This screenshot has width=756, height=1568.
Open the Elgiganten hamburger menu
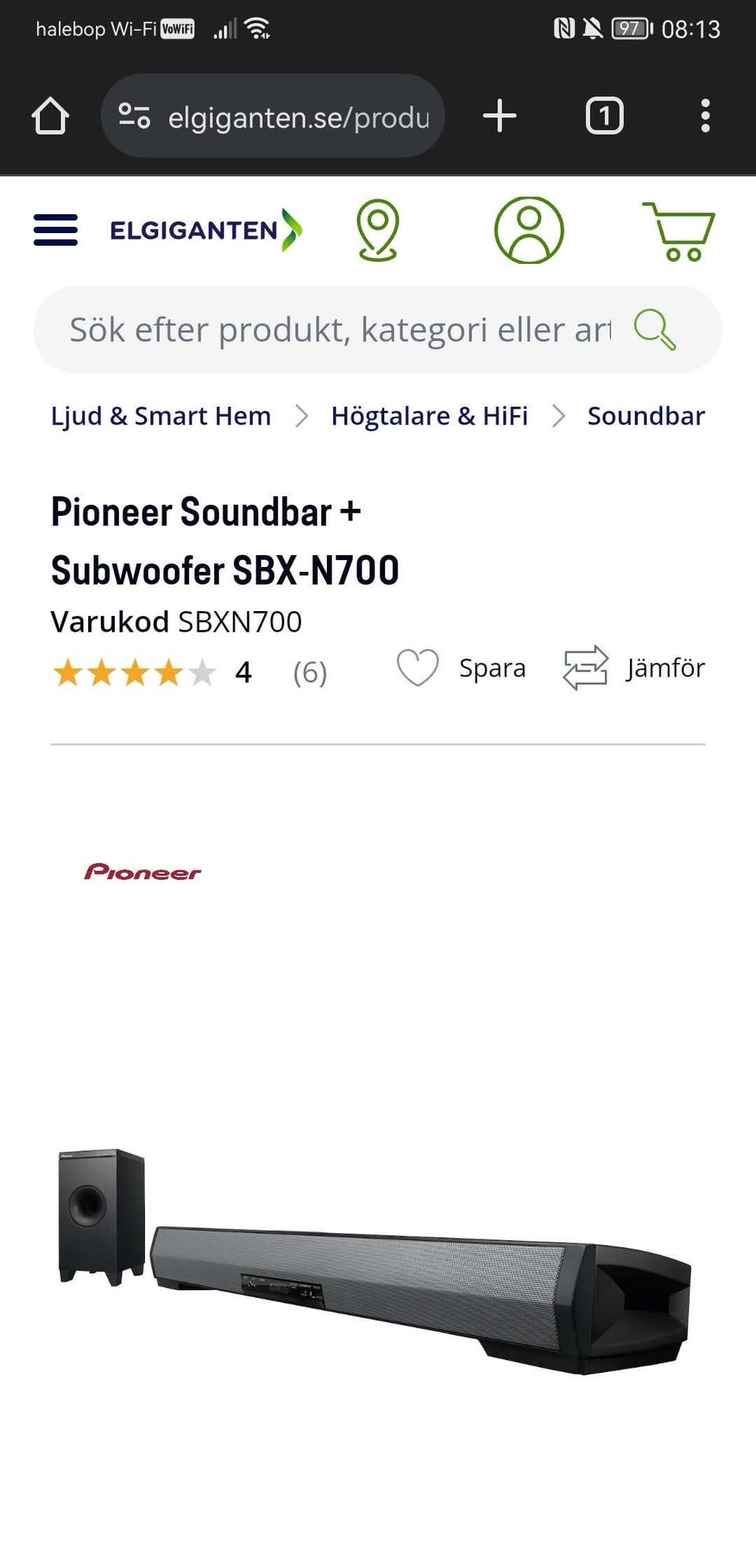coord(55,230)
